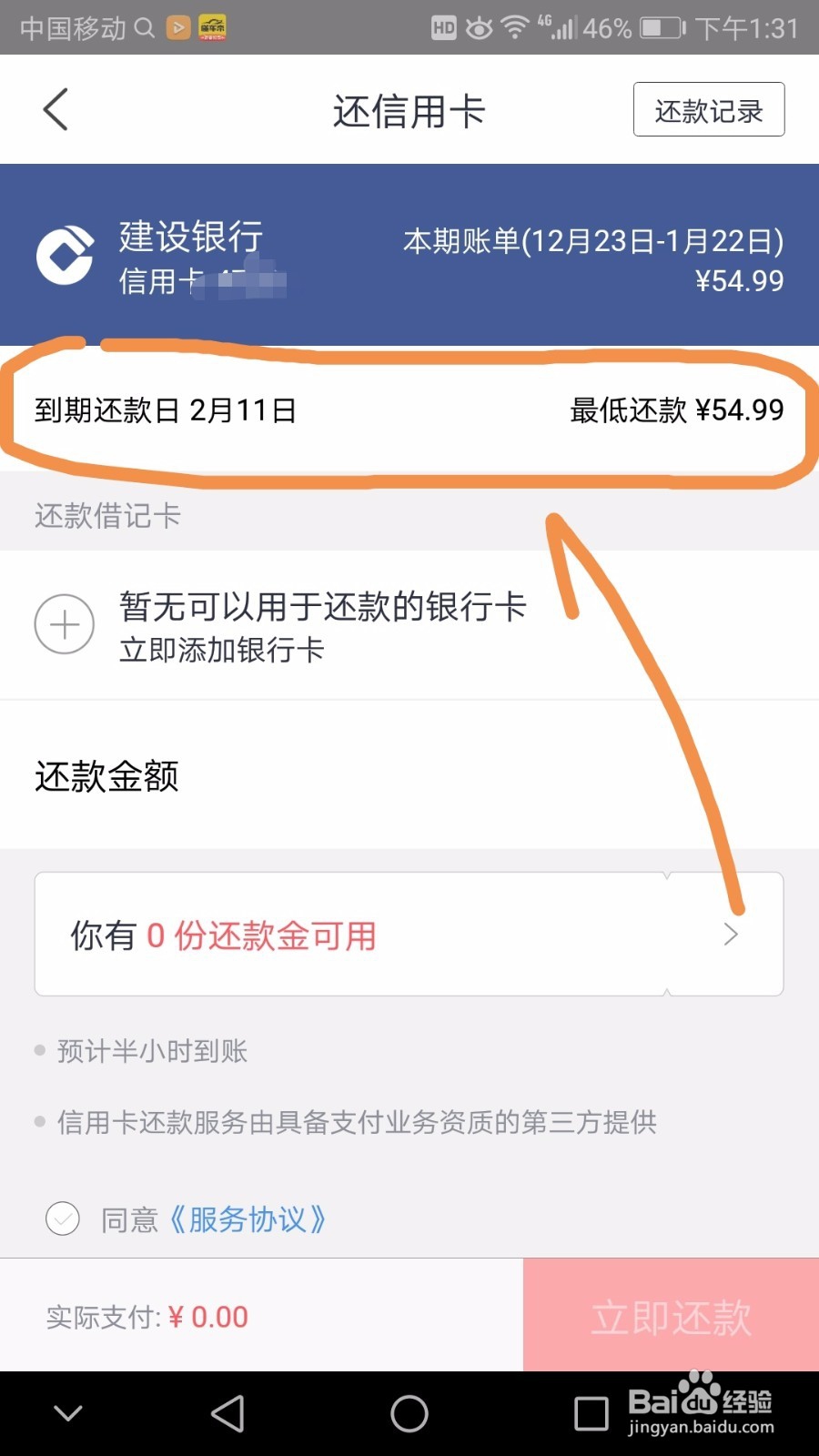
Task: Open details of available repayment funds
Action: point(408,934)
